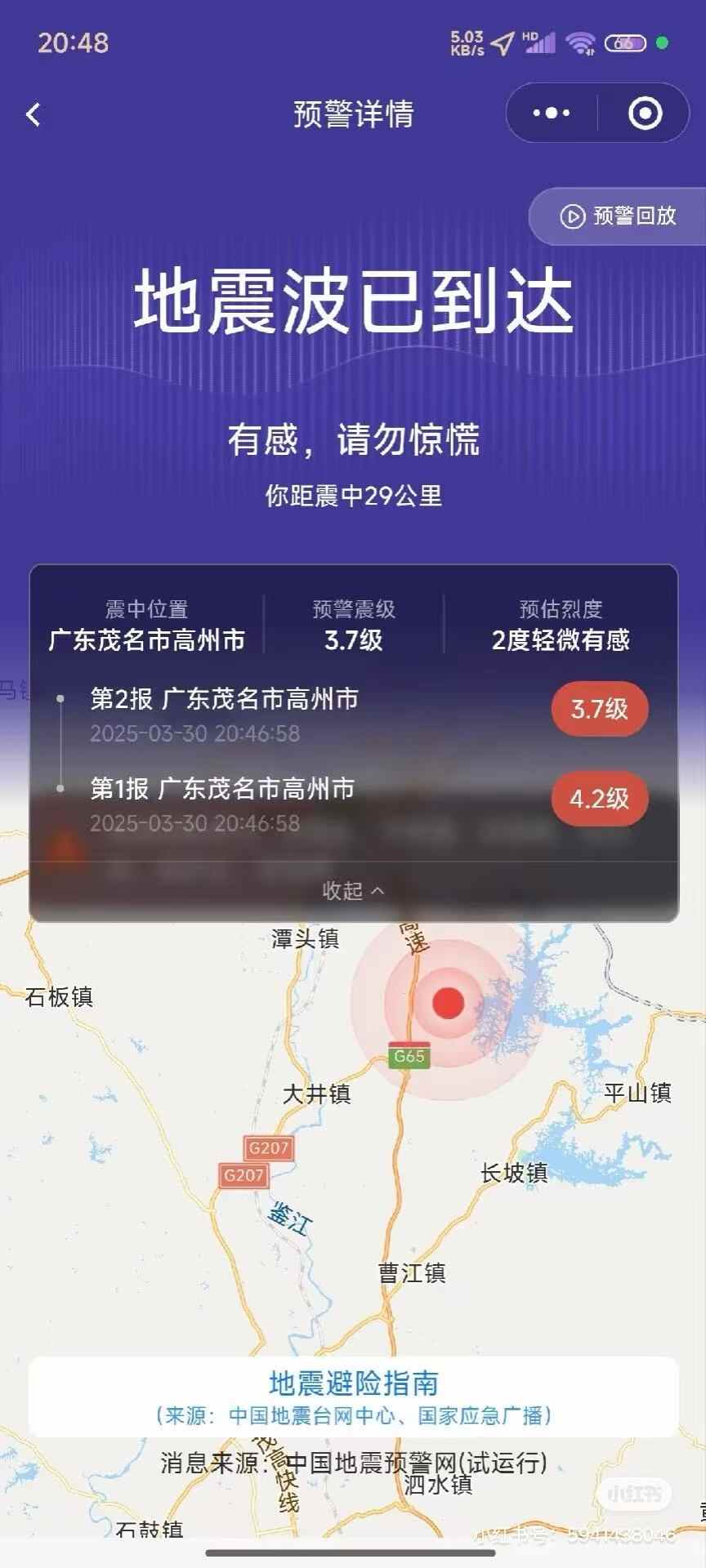The height and width of the screenshot is (1568, 706).
Task: Collapse the report list with 收起
Action: pyautogui.click(x=353, y=890)
